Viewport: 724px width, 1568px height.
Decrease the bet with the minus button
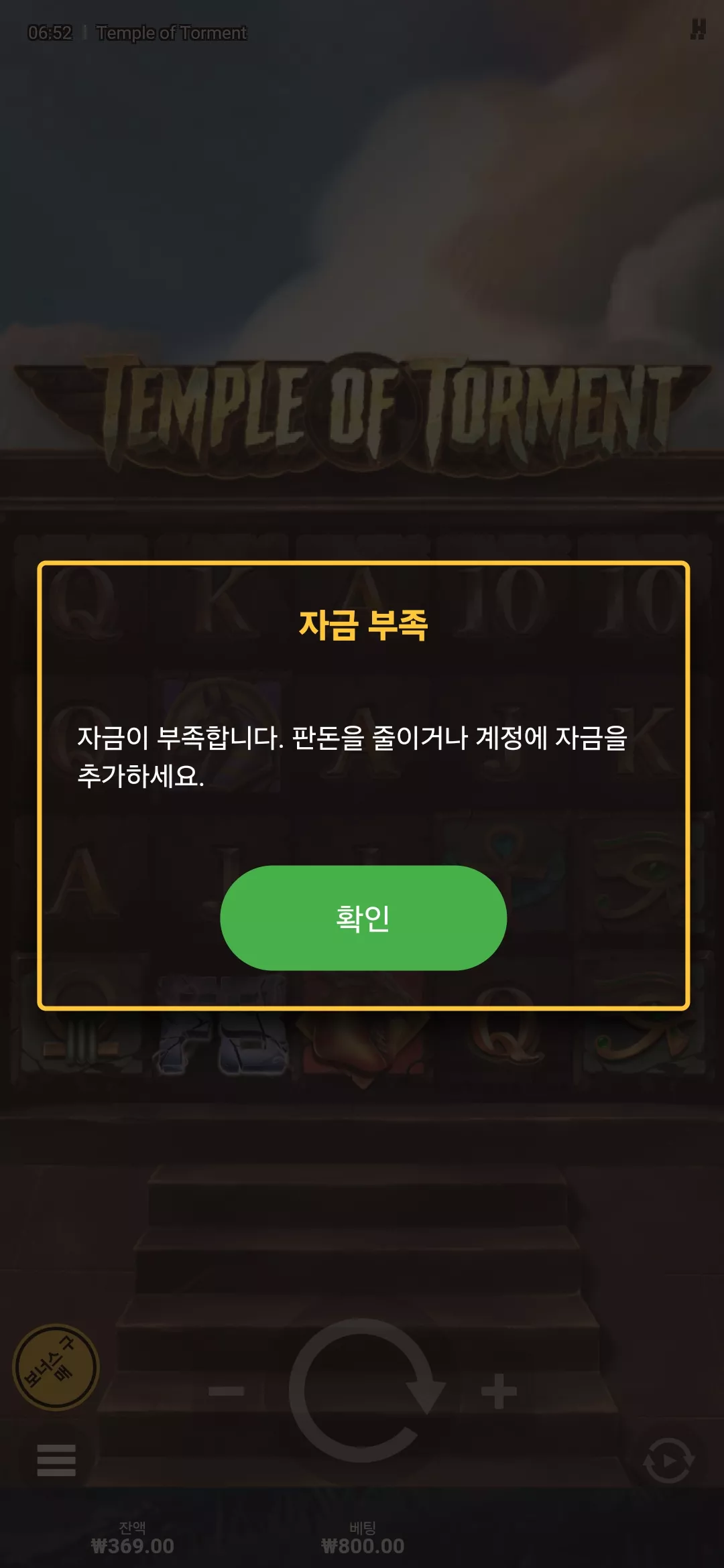[226, 1392]
